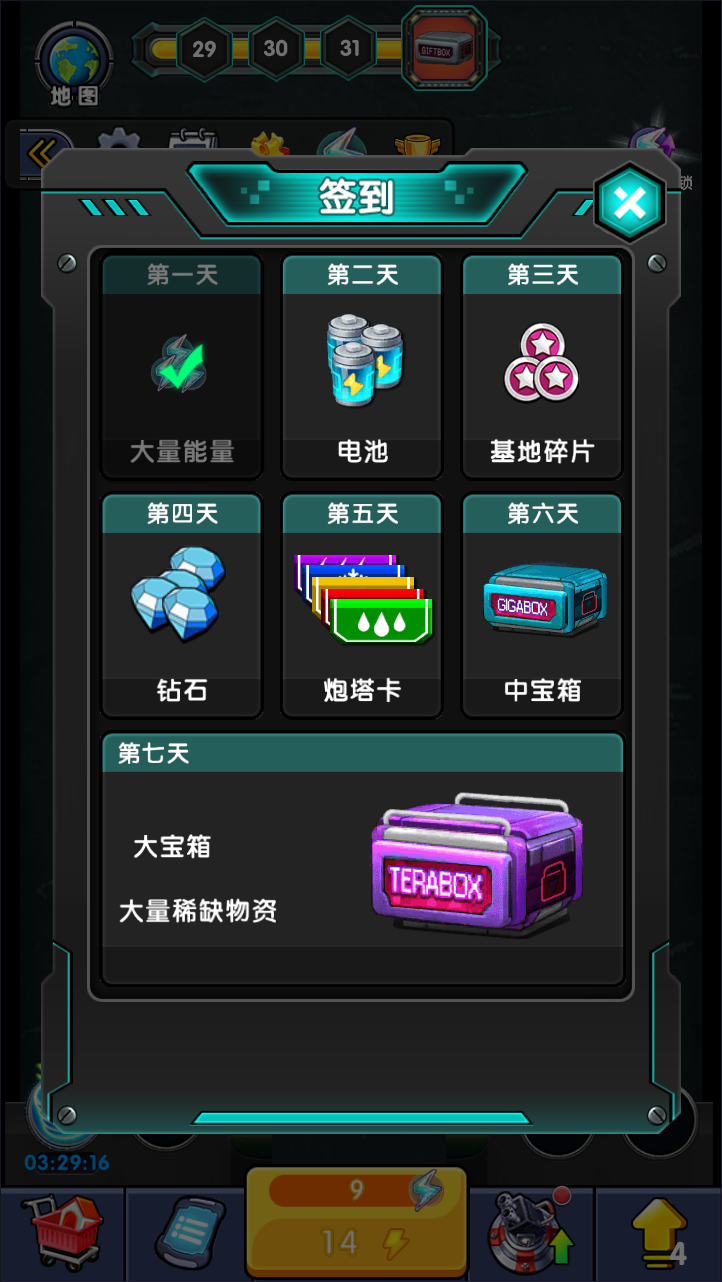Image resolution: width=722 pixels, height=1282 pixels.
Task: Open the yellow arrow upgrade tab
Action: point(658,1236)
